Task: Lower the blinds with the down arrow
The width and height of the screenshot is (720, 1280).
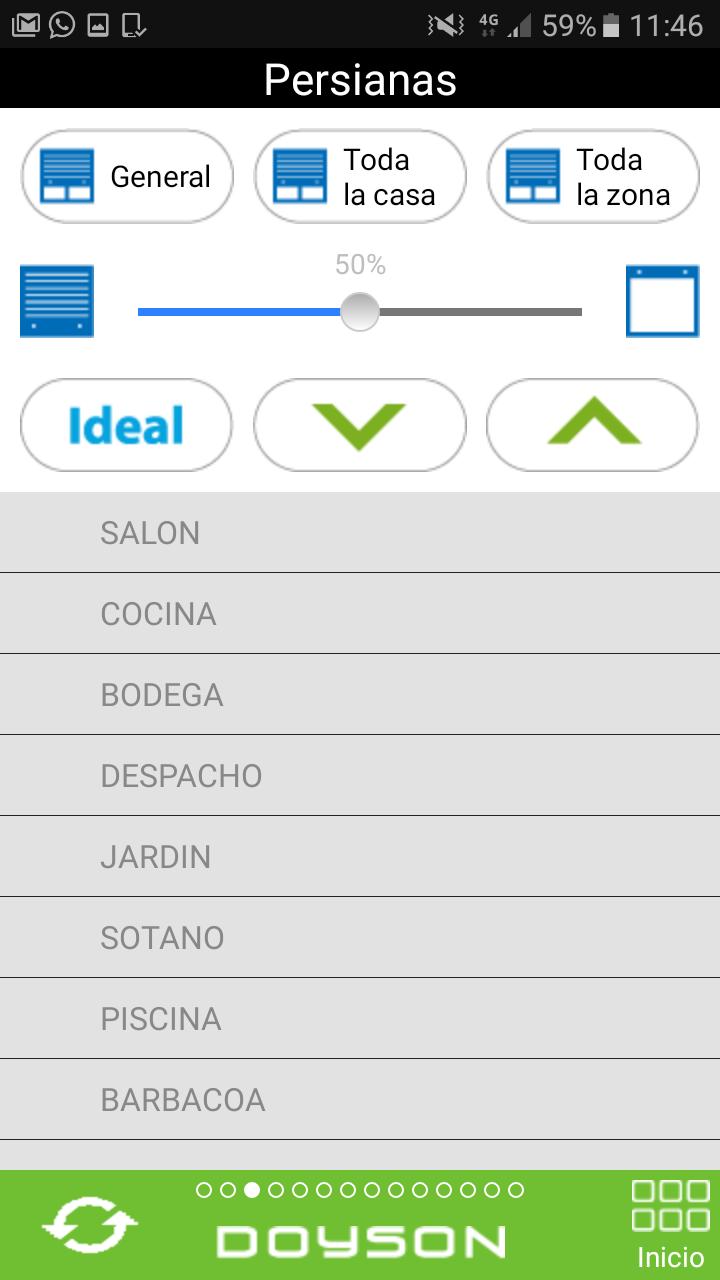Action: (360, 425)
